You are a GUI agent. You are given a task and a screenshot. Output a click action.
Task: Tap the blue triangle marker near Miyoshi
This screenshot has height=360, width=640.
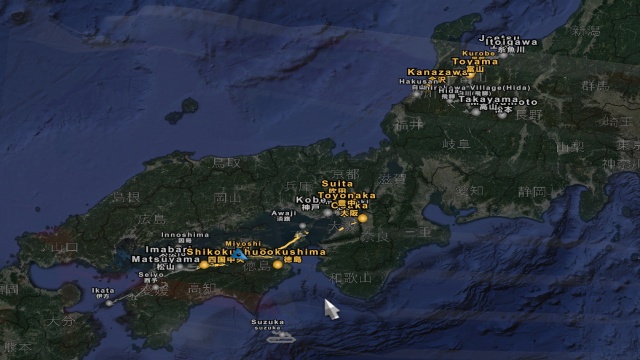tap(239, 255)
